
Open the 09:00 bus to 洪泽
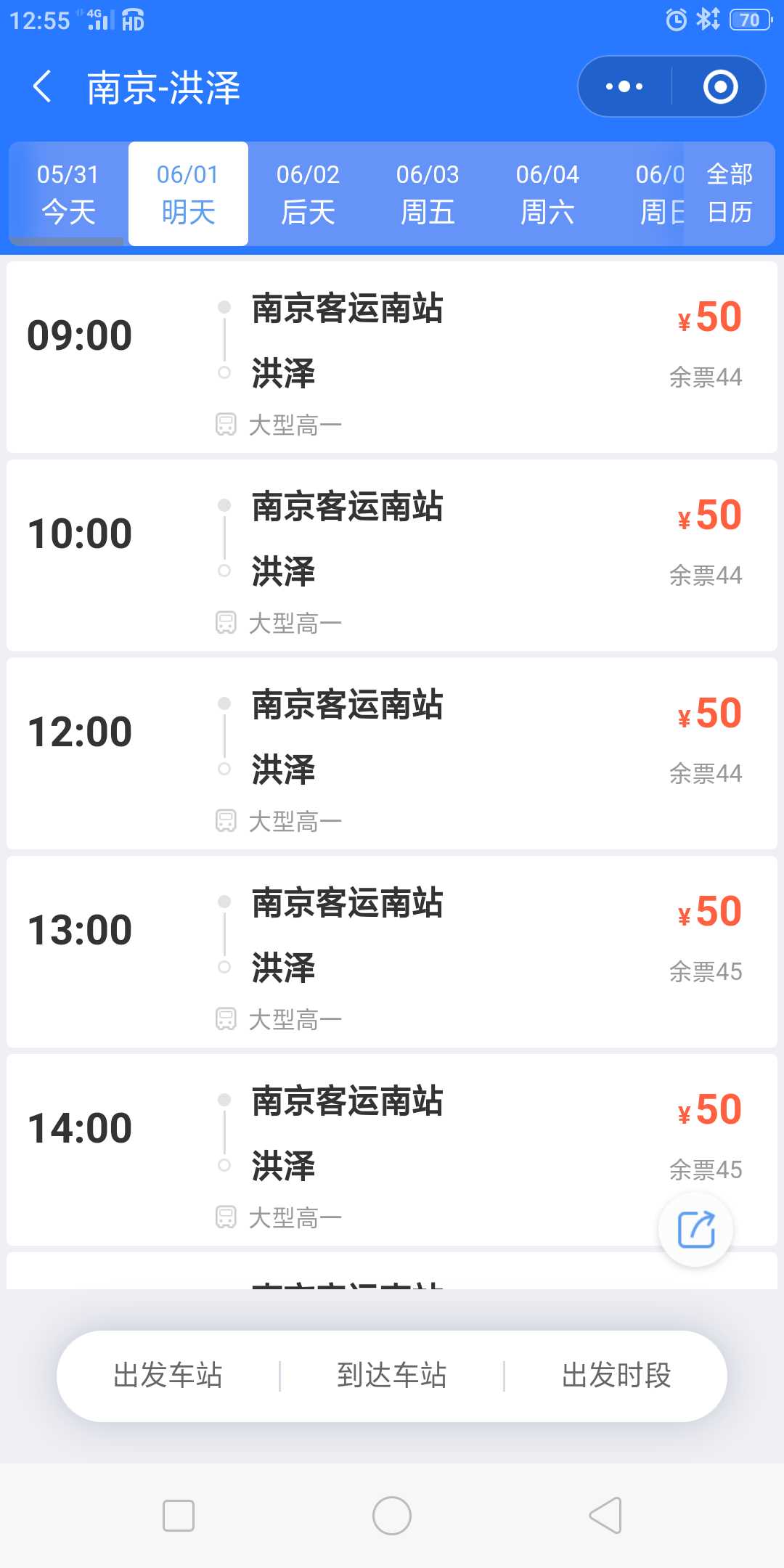pos(392,358)
